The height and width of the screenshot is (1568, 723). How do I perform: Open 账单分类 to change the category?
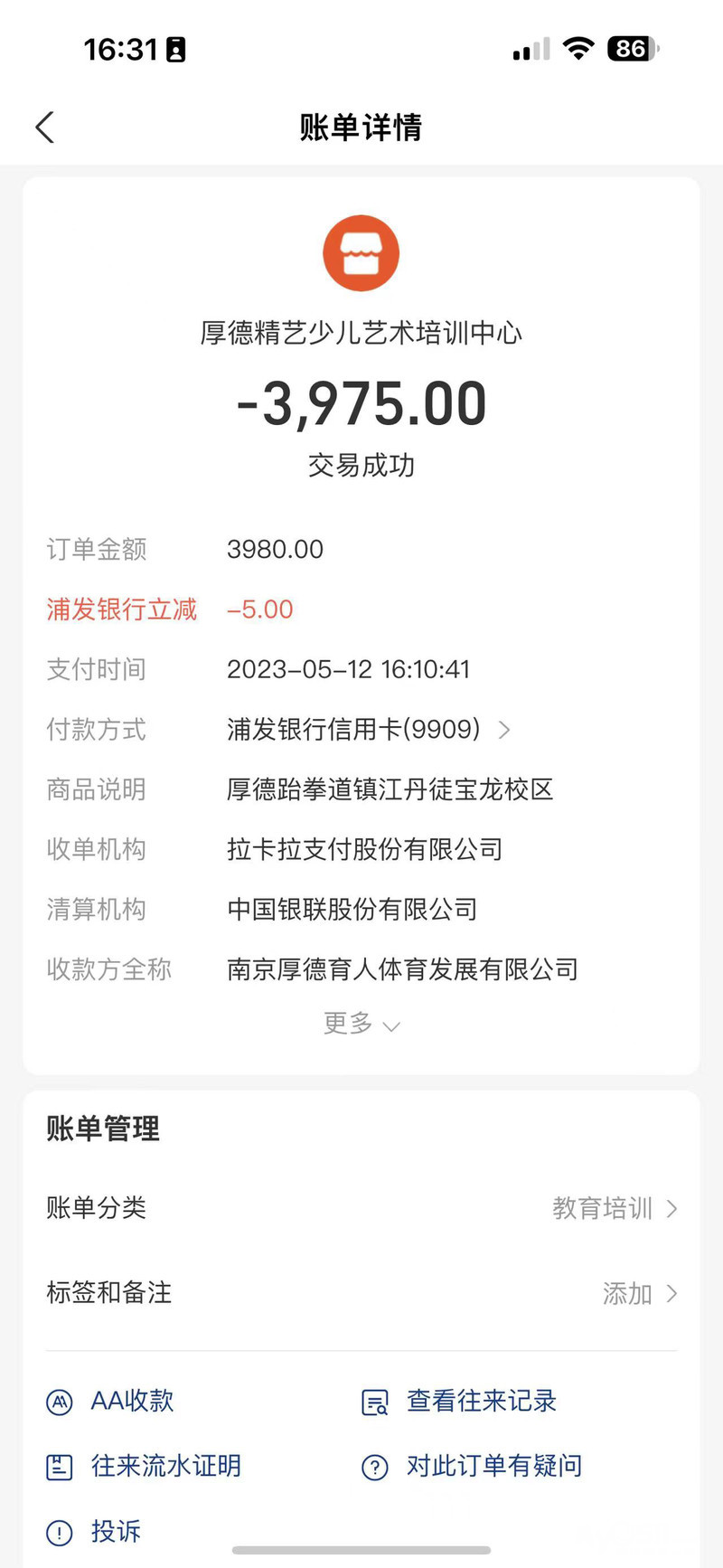pos(361,1208)
